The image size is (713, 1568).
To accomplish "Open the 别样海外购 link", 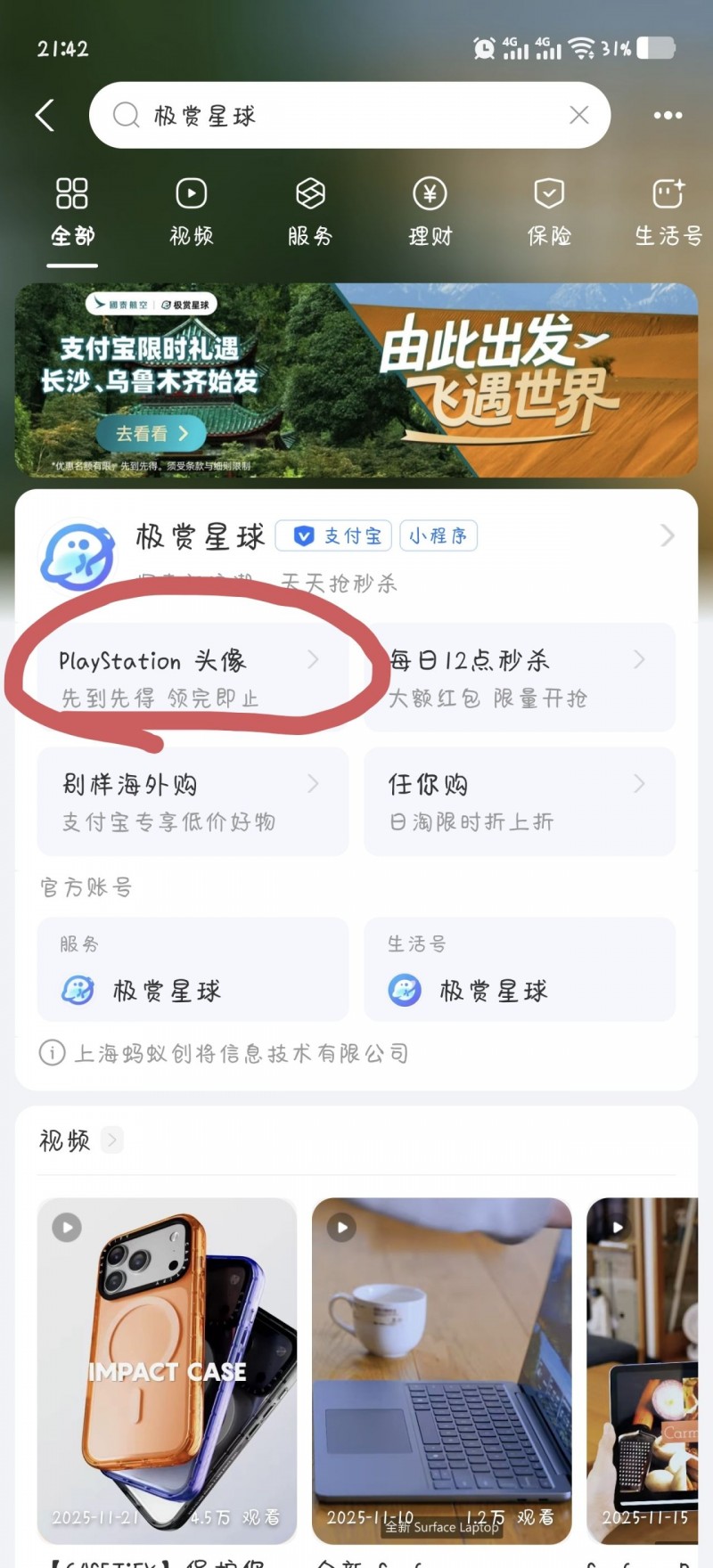I will pos(127,784).
